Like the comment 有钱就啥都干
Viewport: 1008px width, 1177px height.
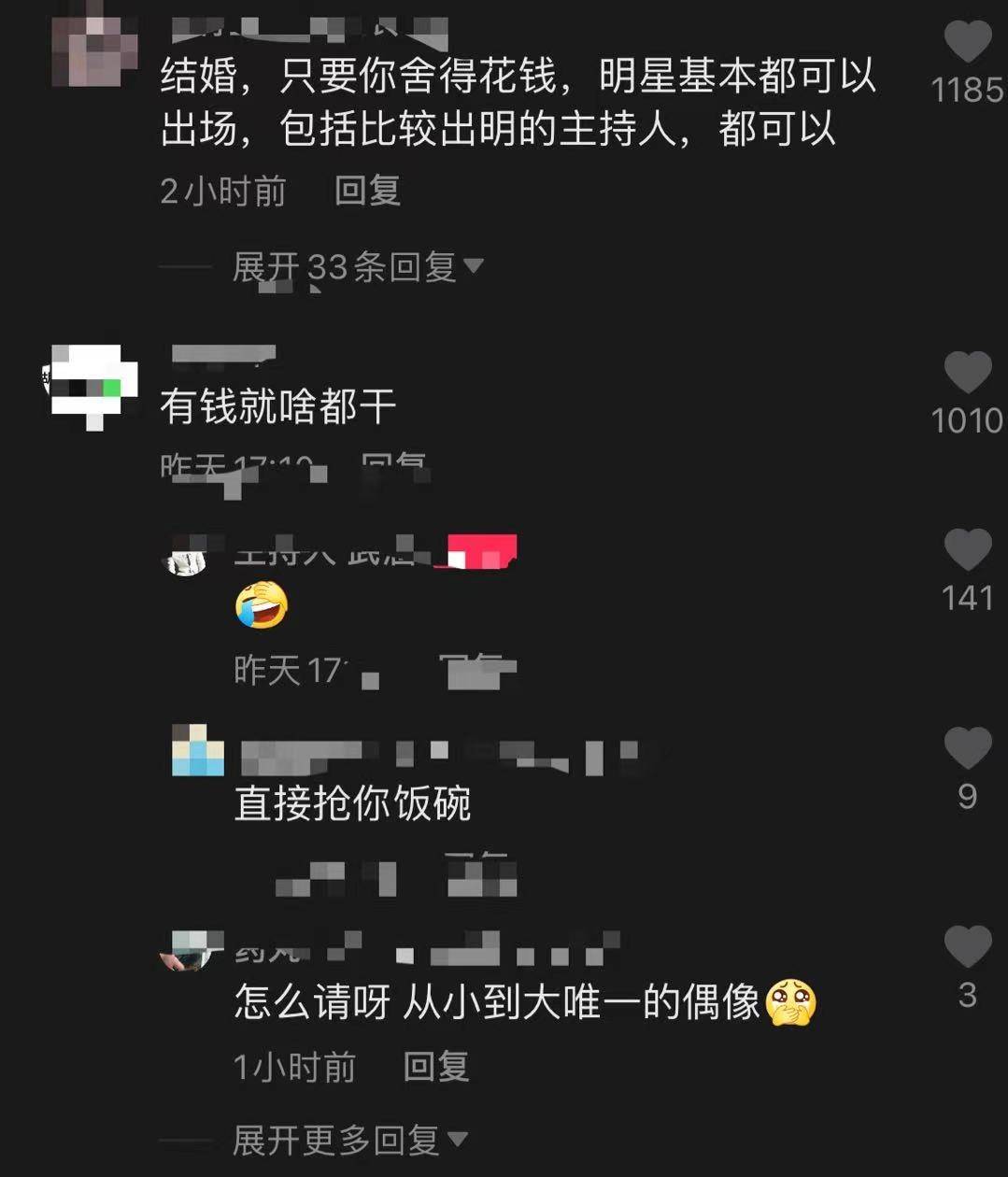point(967,374)
